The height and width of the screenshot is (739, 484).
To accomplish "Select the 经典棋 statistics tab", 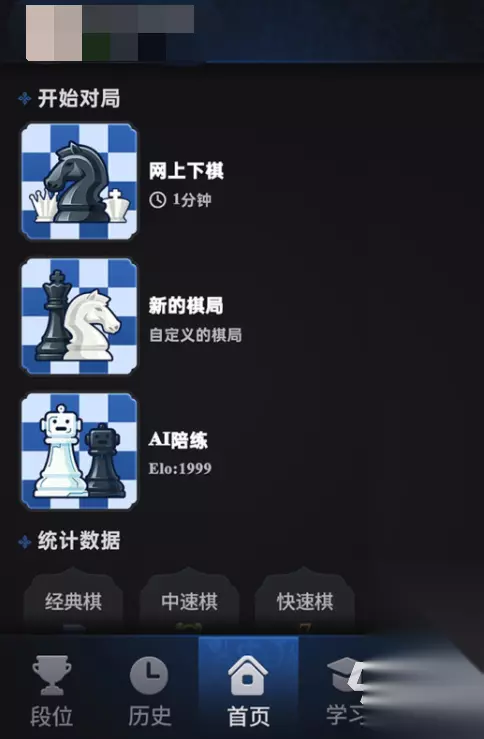I will 73,601.
